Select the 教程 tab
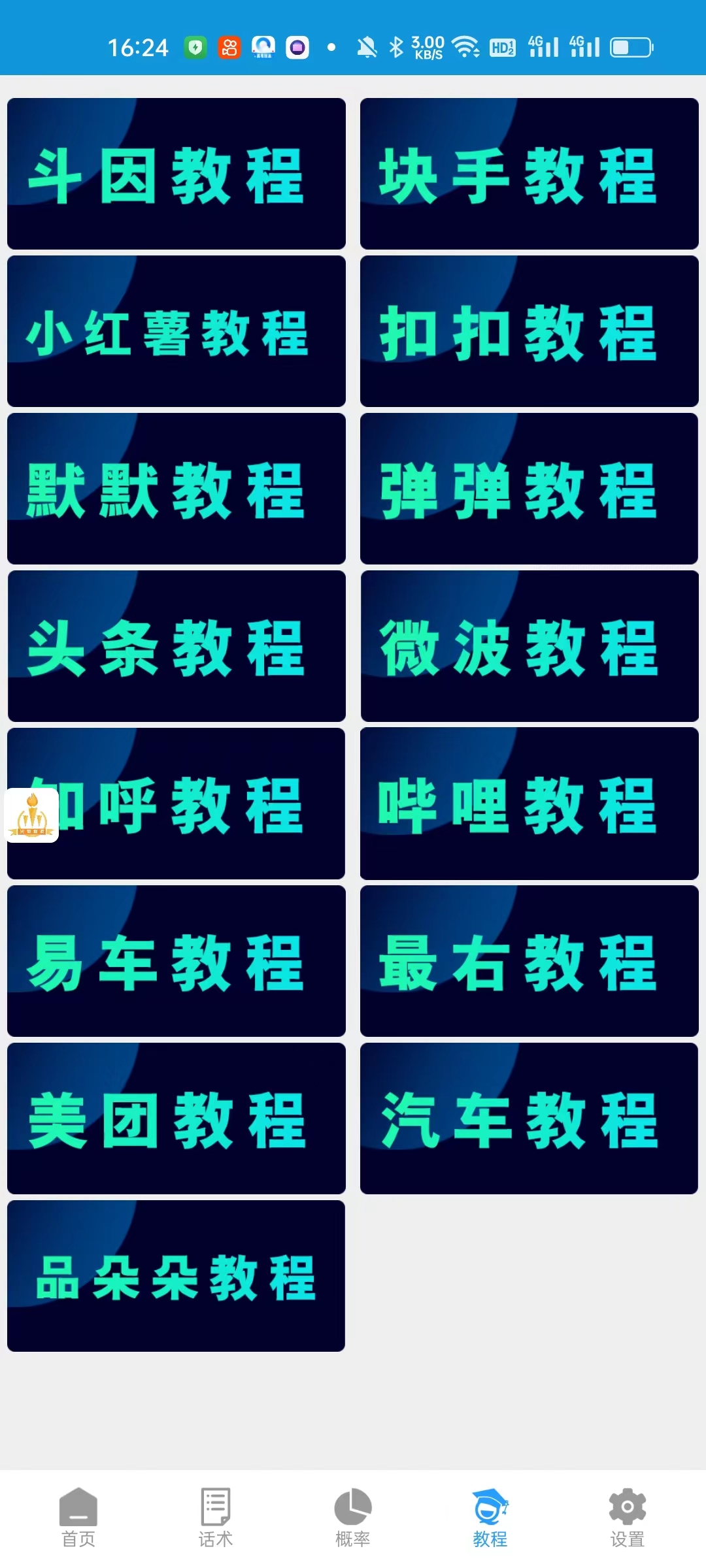The image size is (706, 1568). click(x=490, y=1517)
